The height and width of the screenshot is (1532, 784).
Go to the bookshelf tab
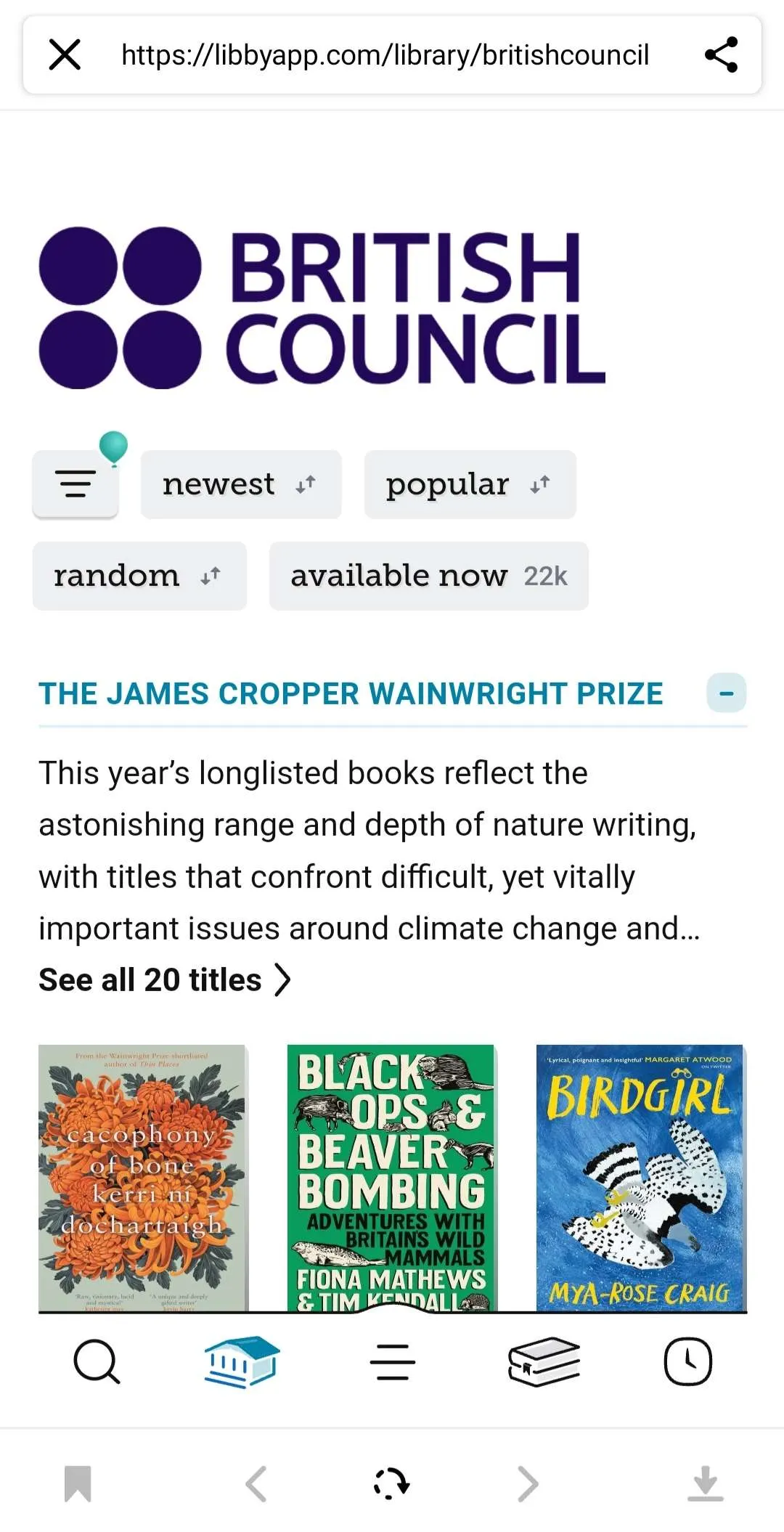pyautogui.click(x=544, y=1361)
